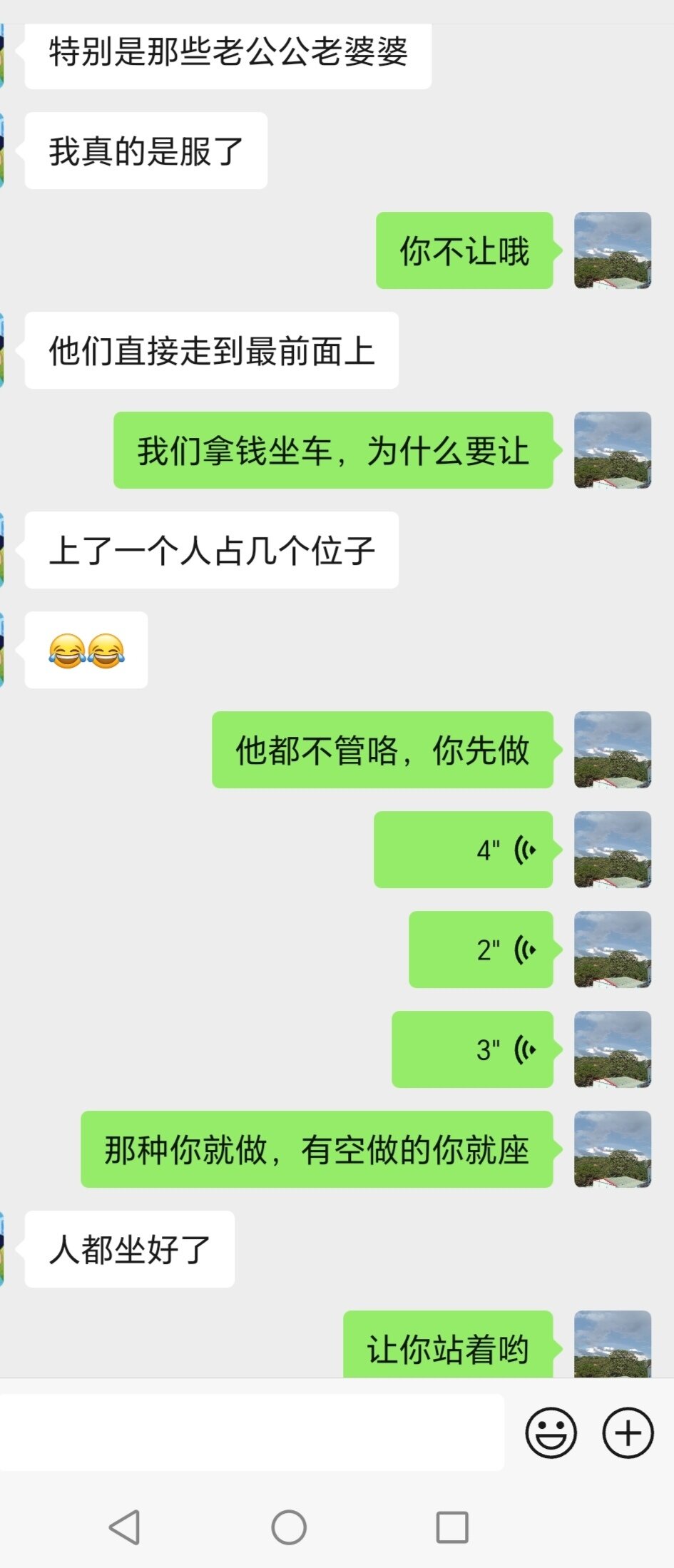Go to the home screen

pos(289,1527)
